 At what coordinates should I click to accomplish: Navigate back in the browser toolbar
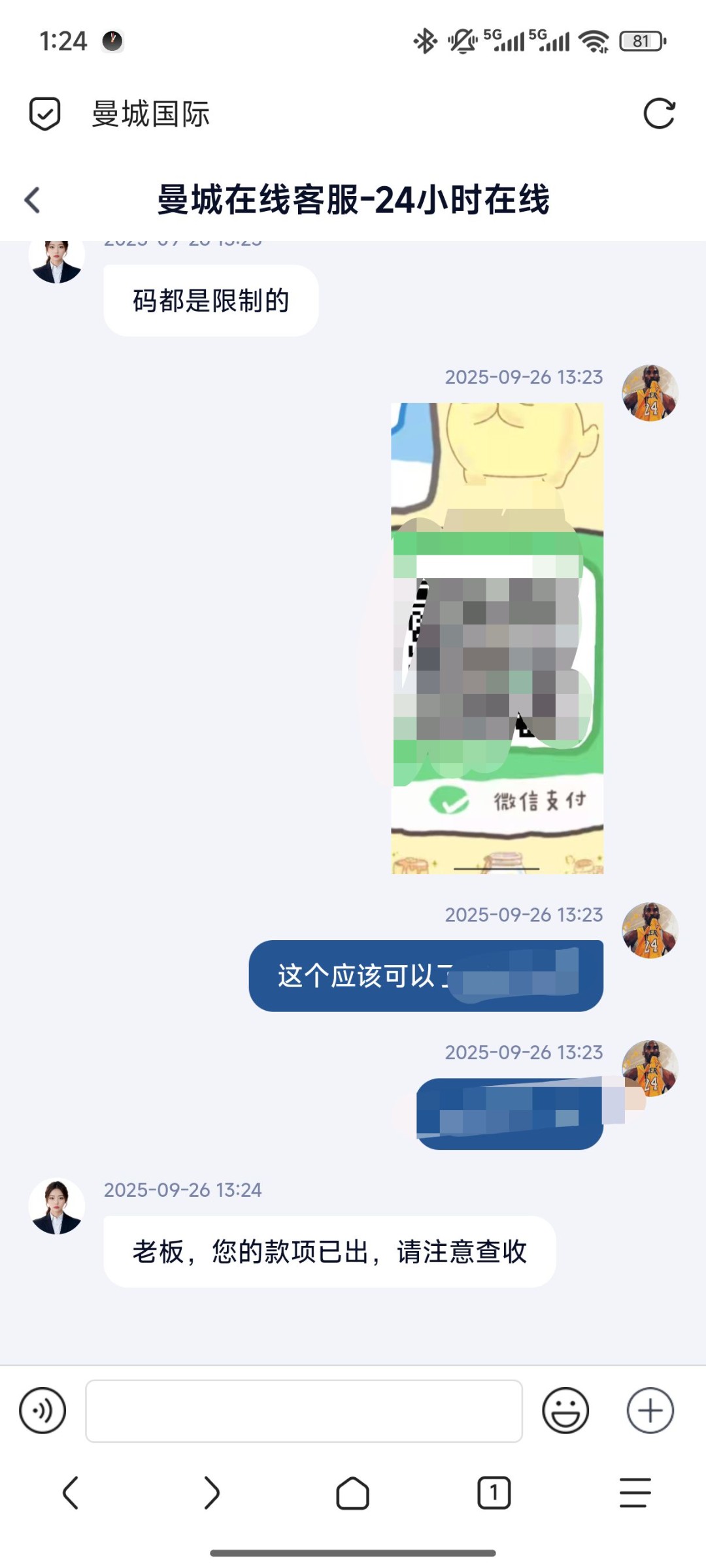[71, 1493]
